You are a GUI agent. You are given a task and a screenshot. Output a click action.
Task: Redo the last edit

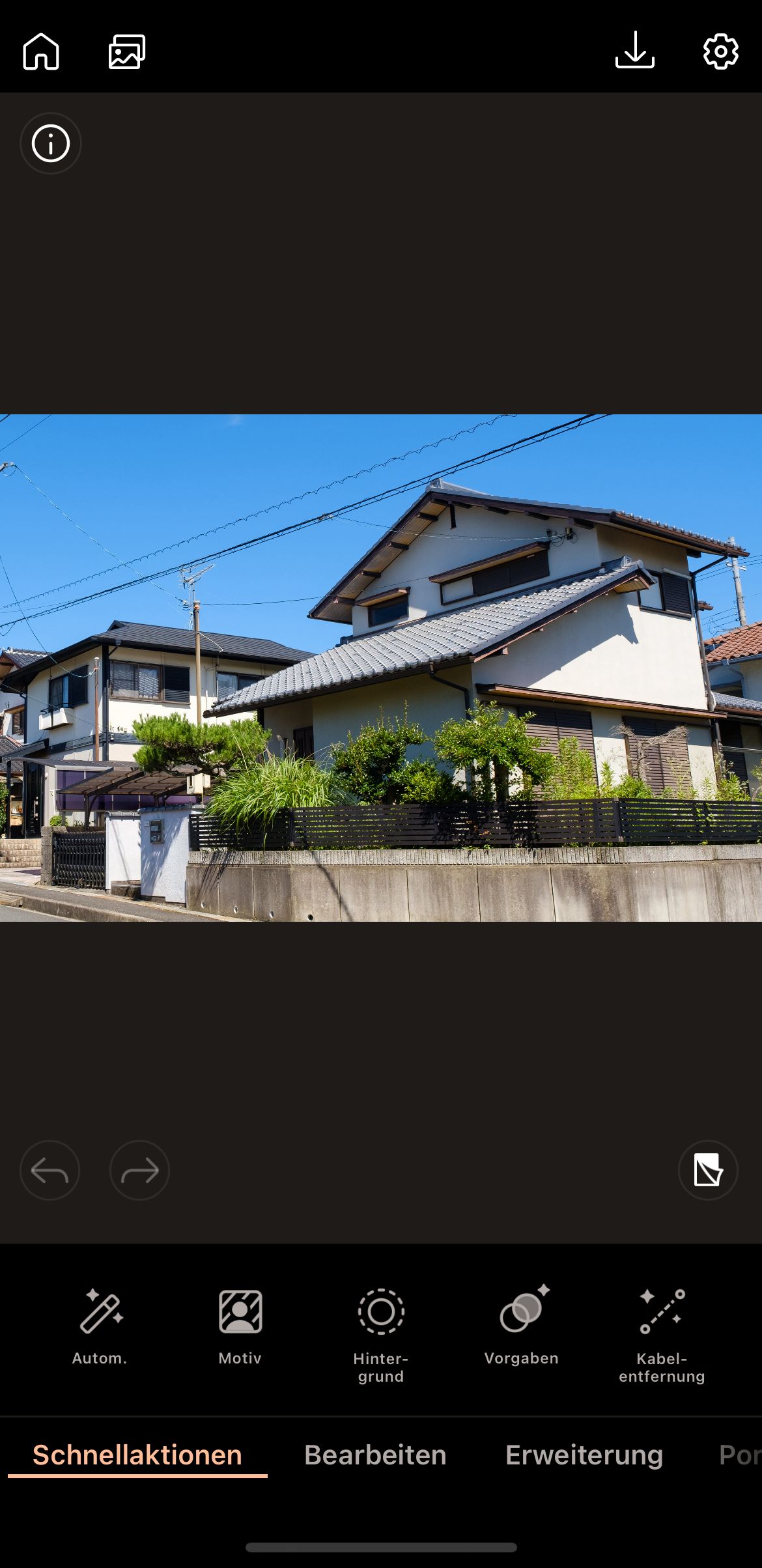139,1171
